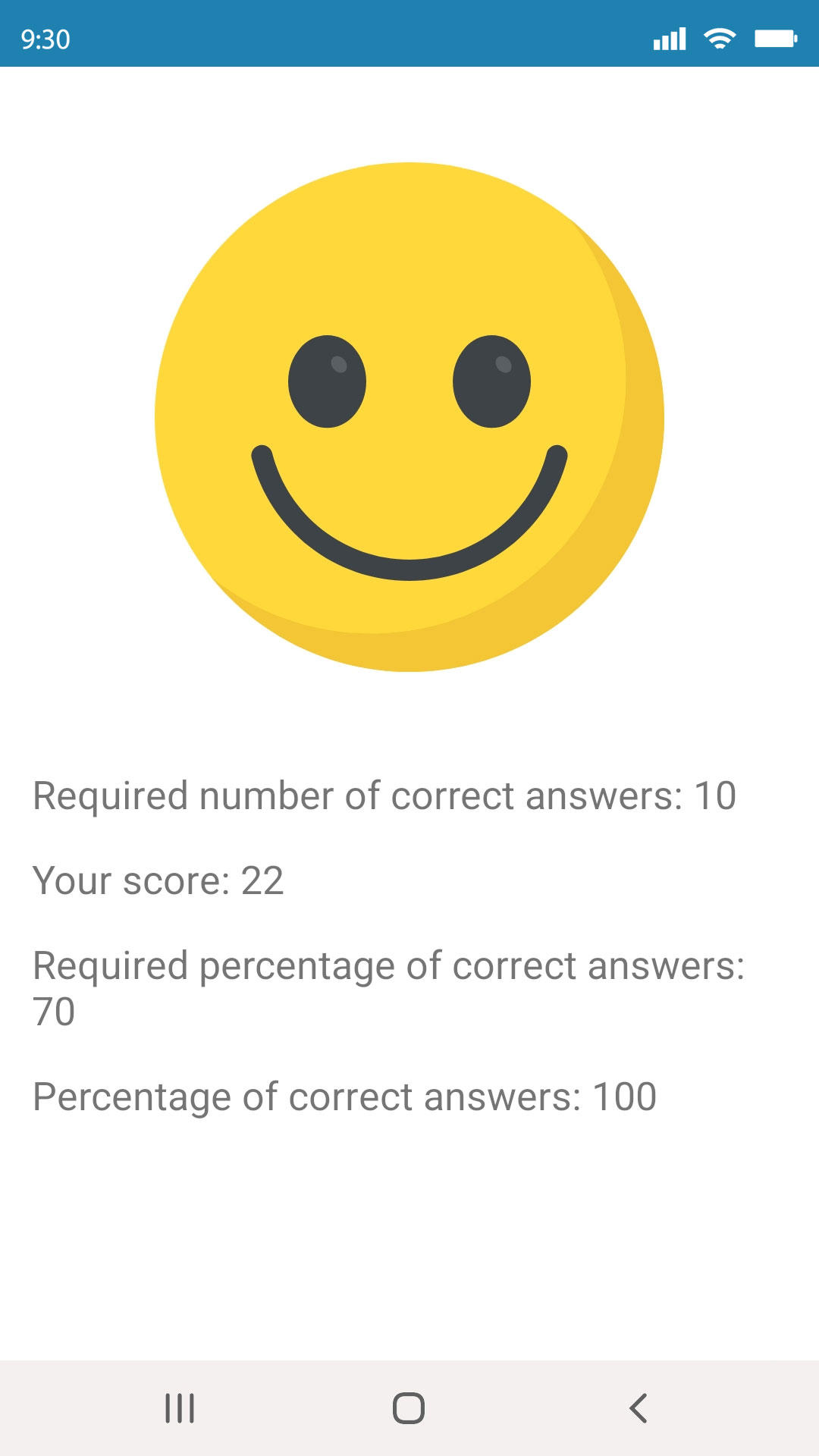Tap the left eye of the smiley
819x1456 pixels.
point(326,379)
